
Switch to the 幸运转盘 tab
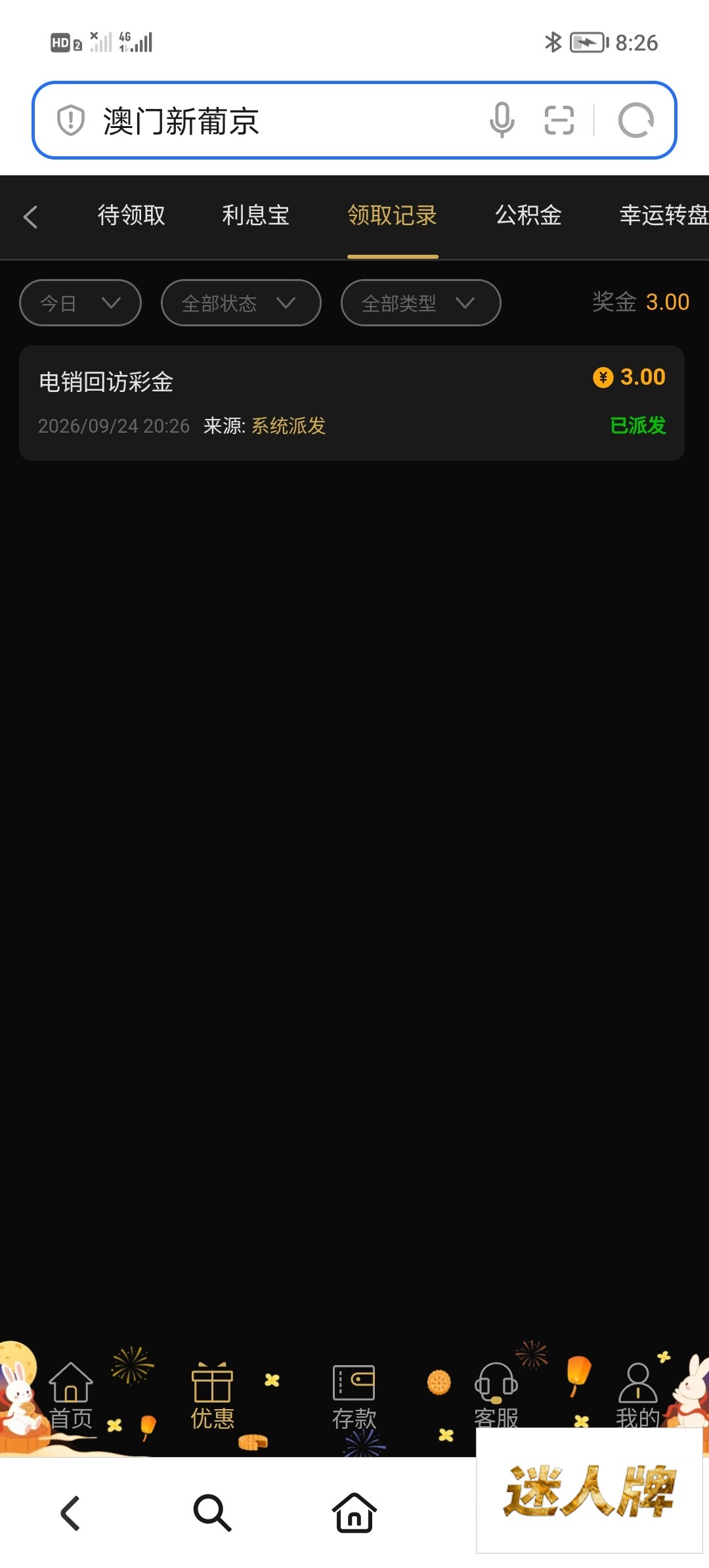[x=664, y=215]
